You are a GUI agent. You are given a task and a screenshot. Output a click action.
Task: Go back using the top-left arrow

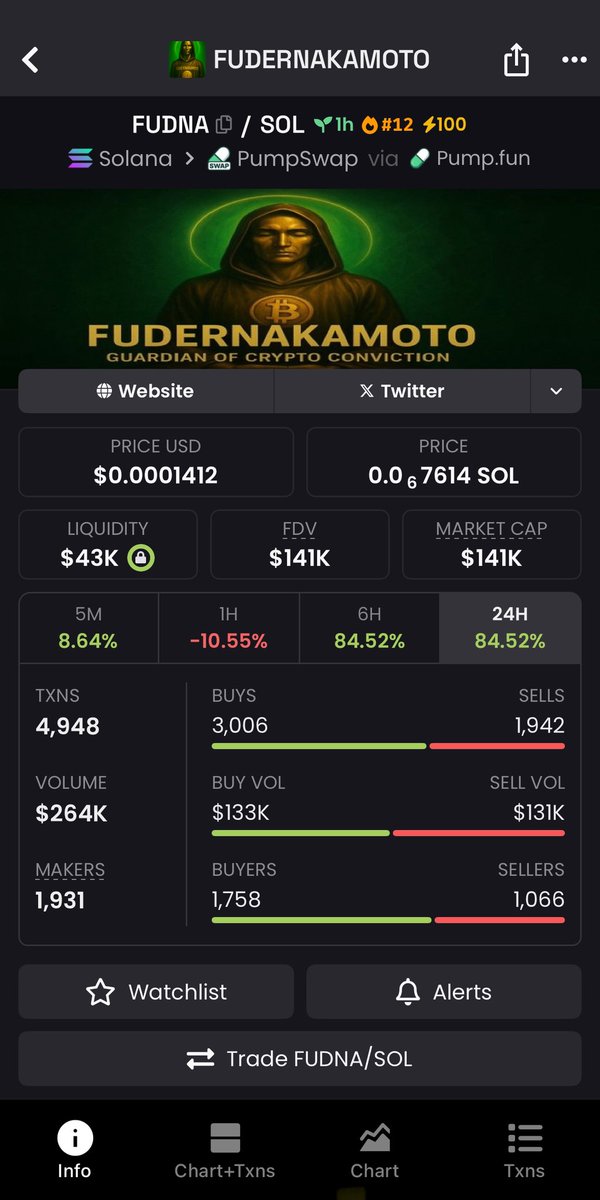pyautogui.click(x=31, y=60)
